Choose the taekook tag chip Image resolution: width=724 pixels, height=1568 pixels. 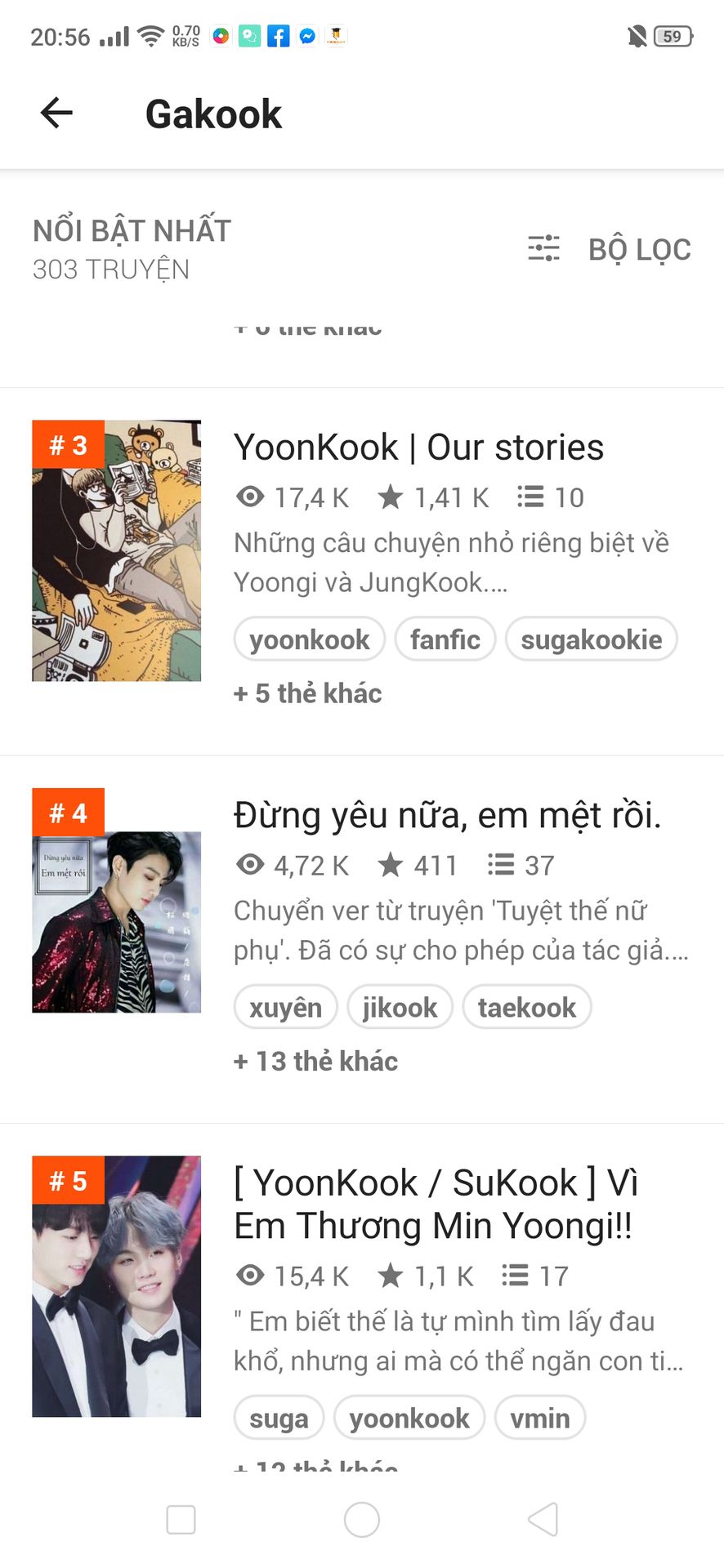coord(526,1008)
